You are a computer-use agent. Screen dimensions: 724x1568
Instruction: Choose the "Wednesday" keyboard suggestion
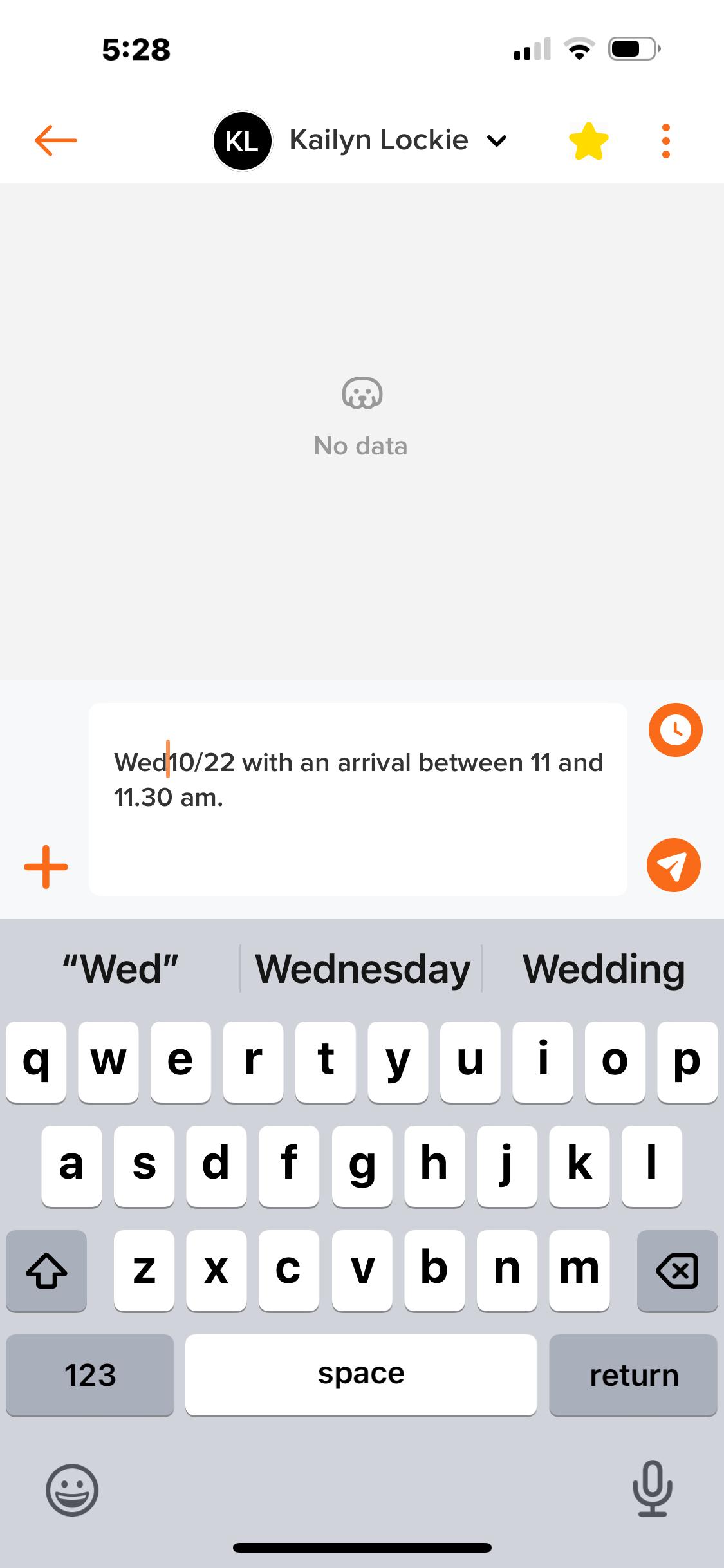[x=362, y=969]
